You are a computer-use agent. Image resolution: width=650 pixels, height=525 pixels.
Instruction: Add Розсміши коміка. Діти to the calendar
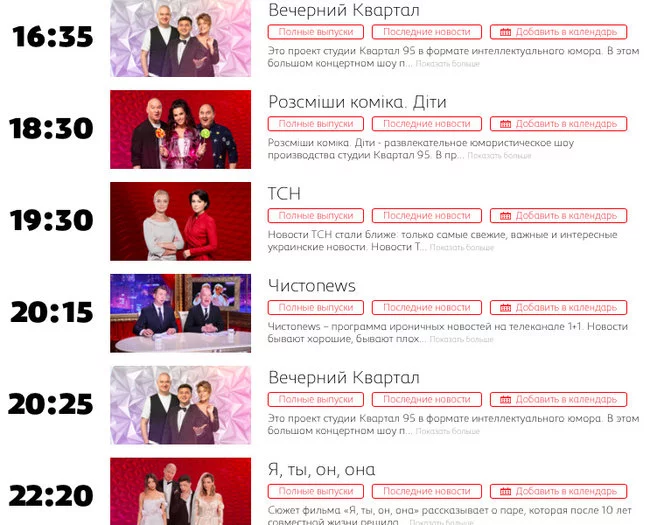[558, 124]
